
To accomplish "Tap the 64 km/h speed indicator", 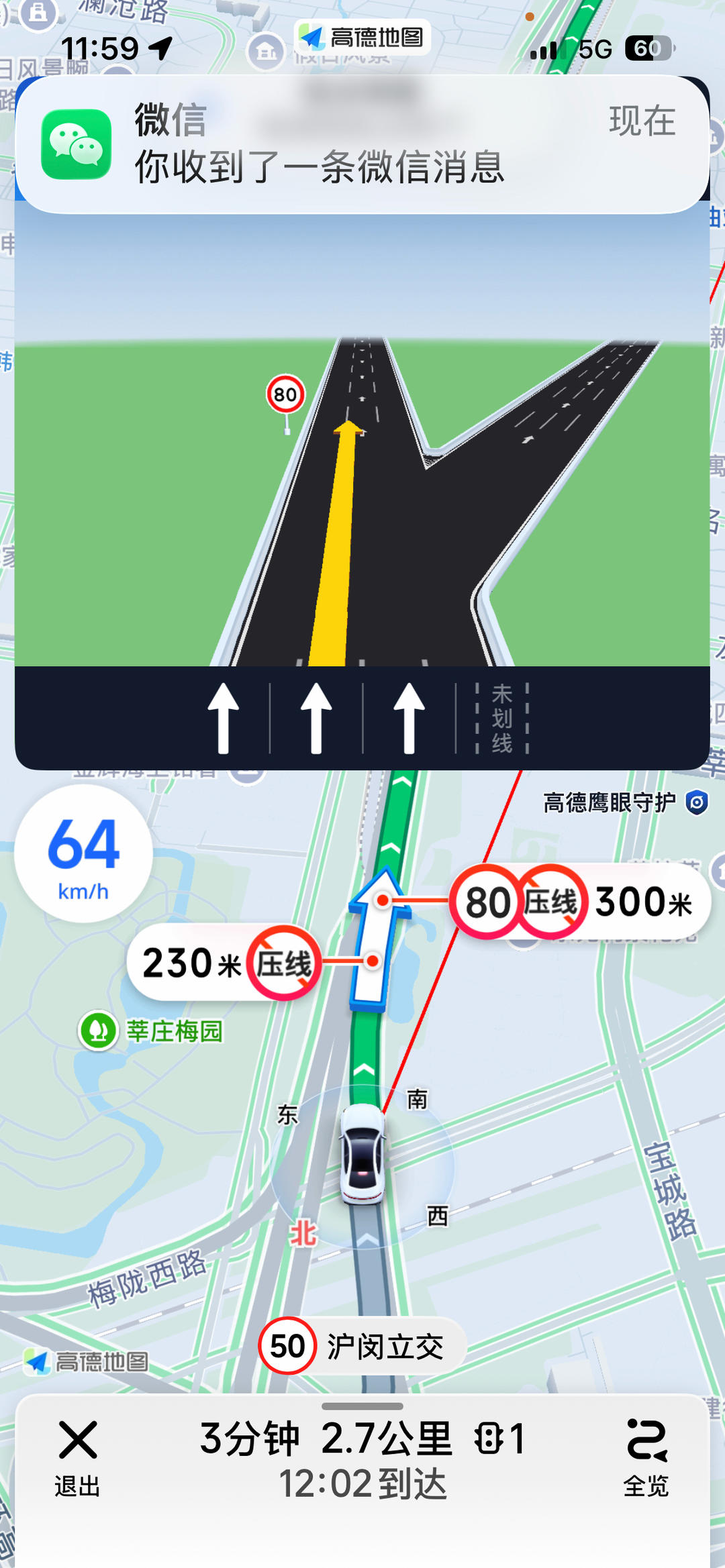I will pyautogui.click(x=83, y=854).
